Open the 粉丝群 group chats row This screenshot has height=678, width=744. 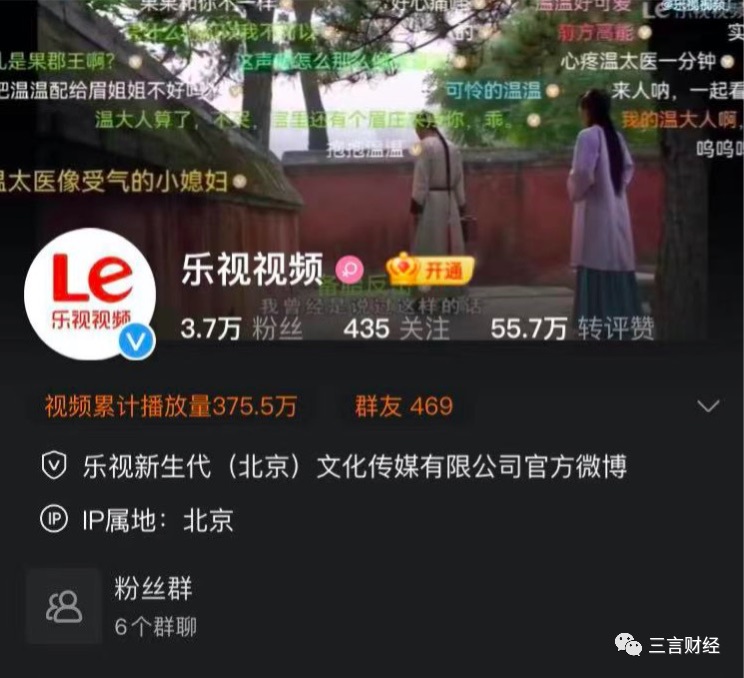click(155, 606)
